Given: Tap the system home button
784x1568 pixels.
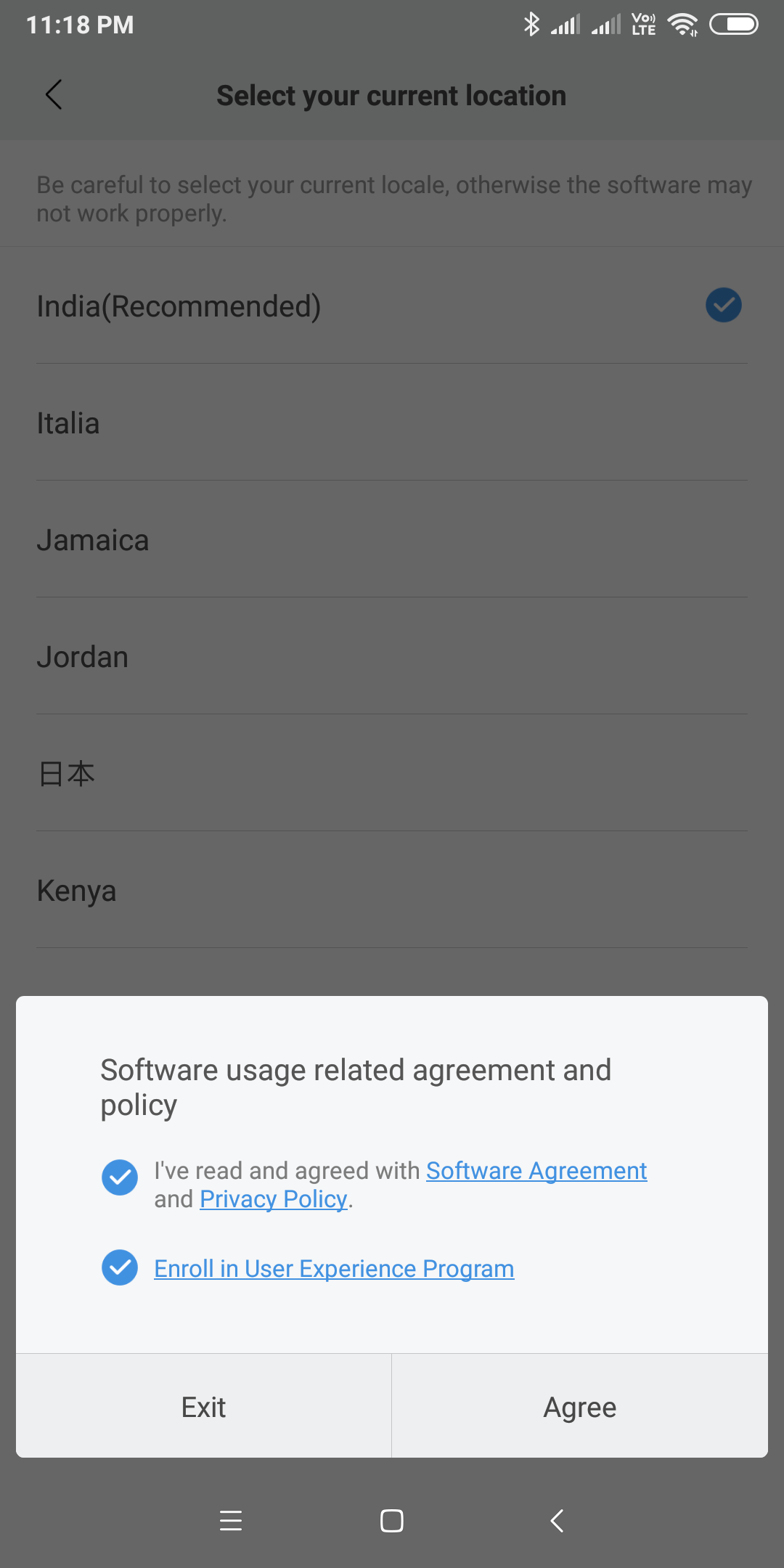Looking at the screenshot, I should pos(392,1521).
